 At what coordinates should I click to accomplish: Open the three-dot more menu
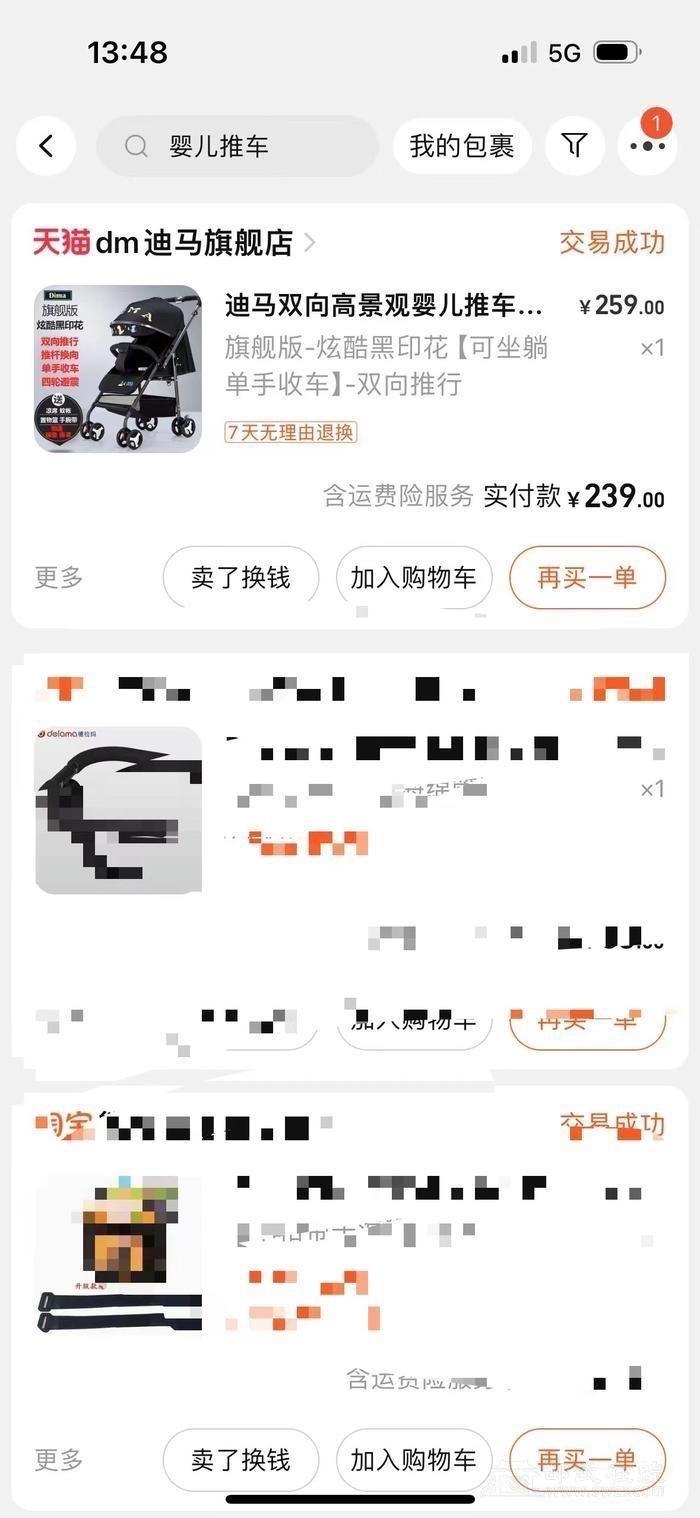(647, 147)
